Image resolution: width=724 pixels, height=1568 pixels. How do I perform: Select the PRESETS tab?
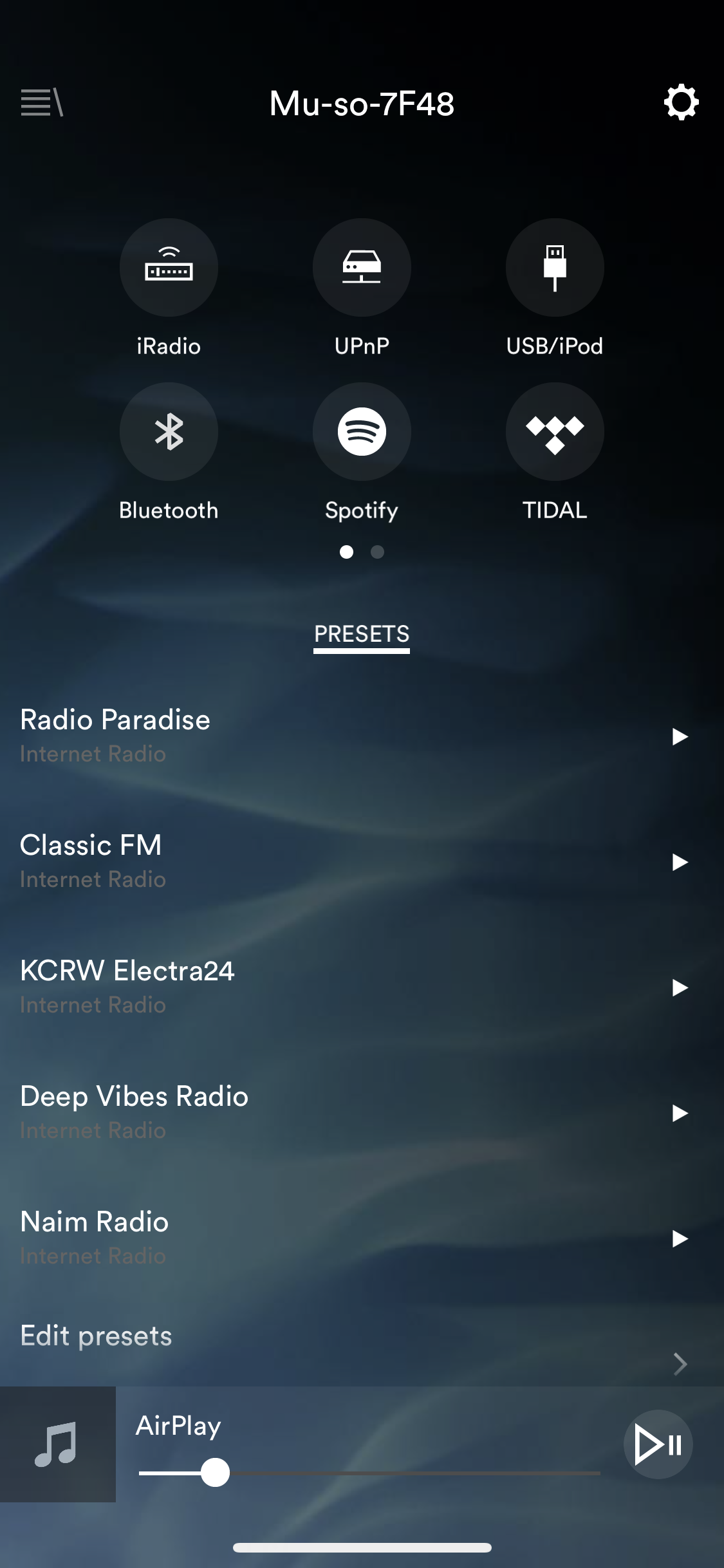point(362,634)
